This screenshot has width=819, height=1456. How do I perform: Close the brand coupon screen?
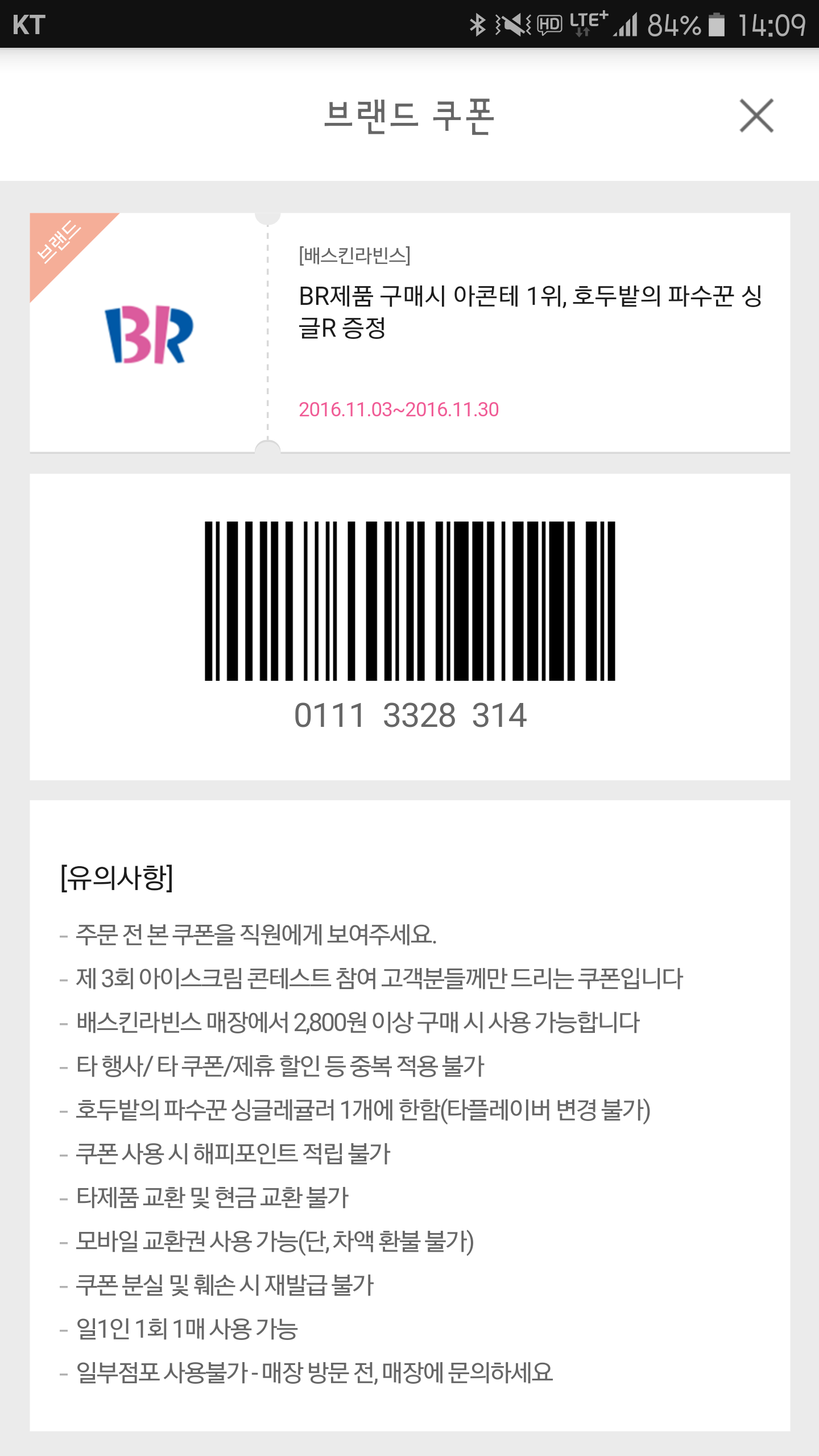point(756,115)
